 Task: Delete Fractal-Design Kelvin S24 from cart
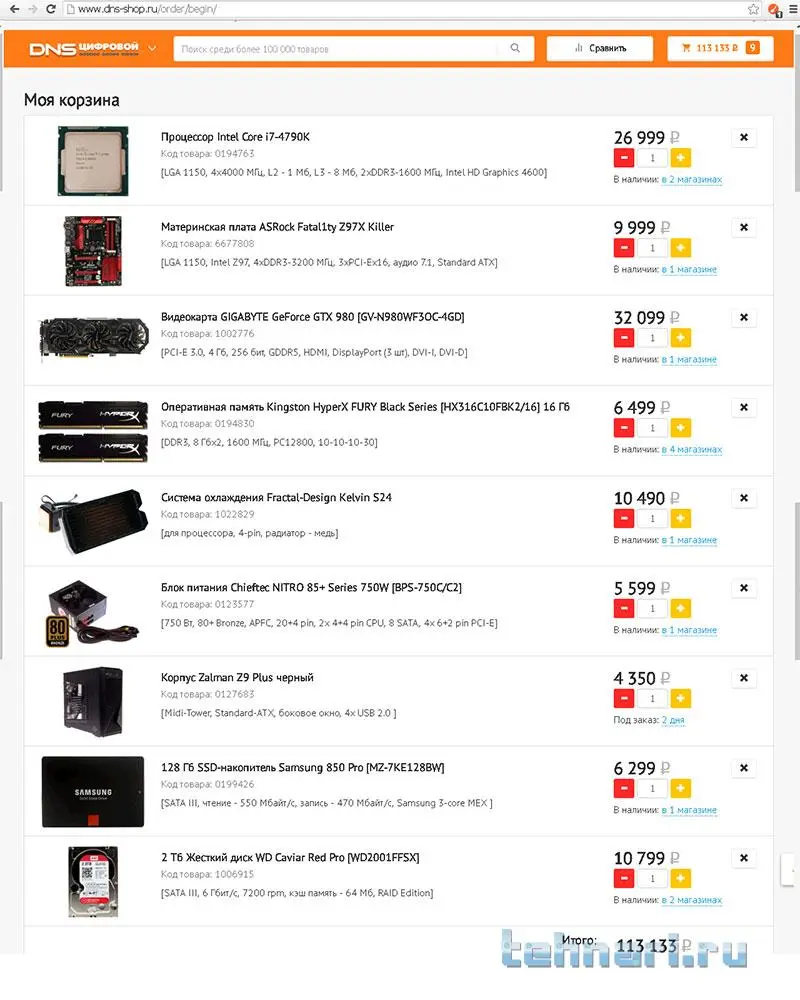(x=743, y=498)
